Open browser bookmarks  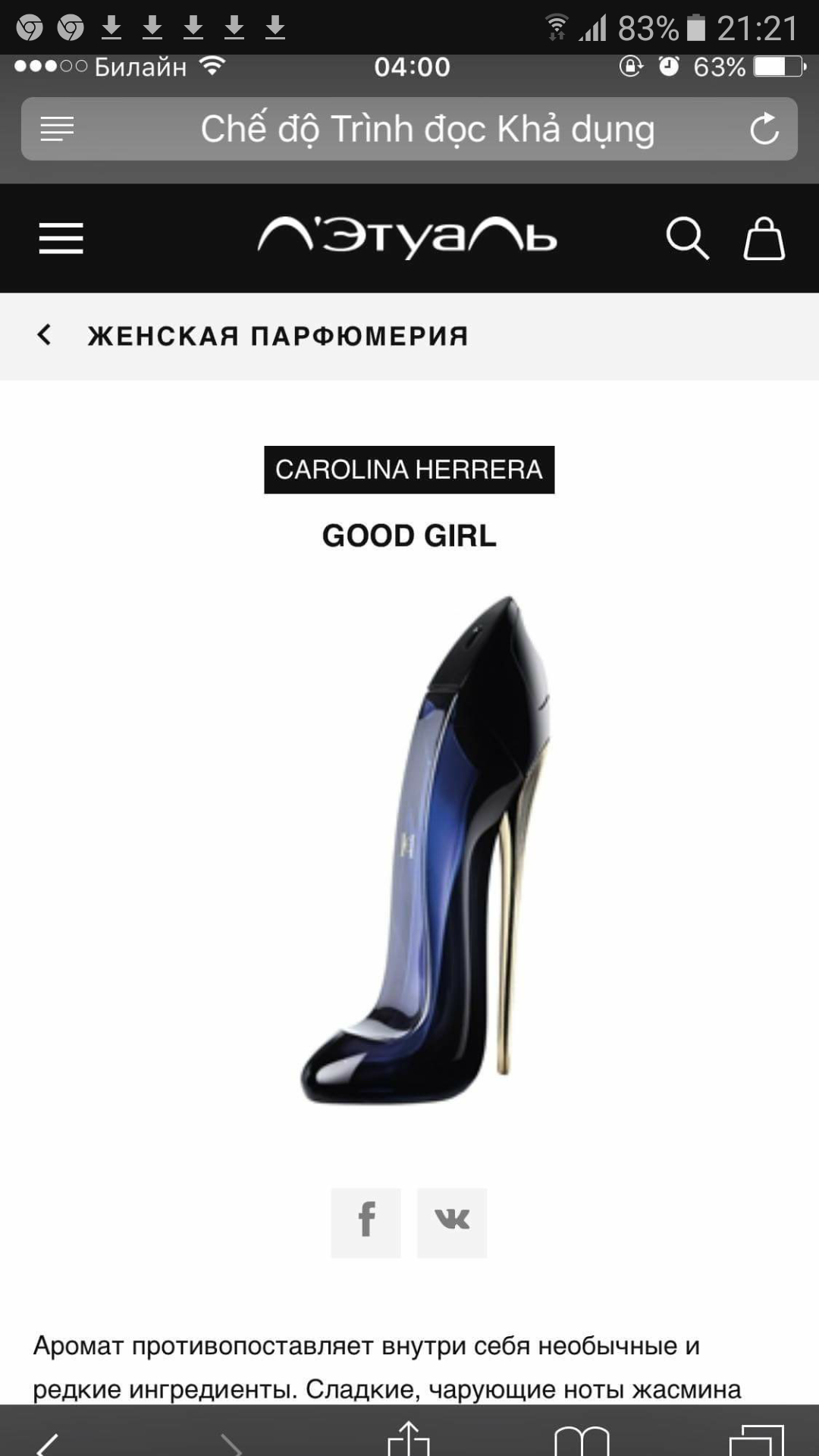pyautogui.click(x=582, y=1440)
